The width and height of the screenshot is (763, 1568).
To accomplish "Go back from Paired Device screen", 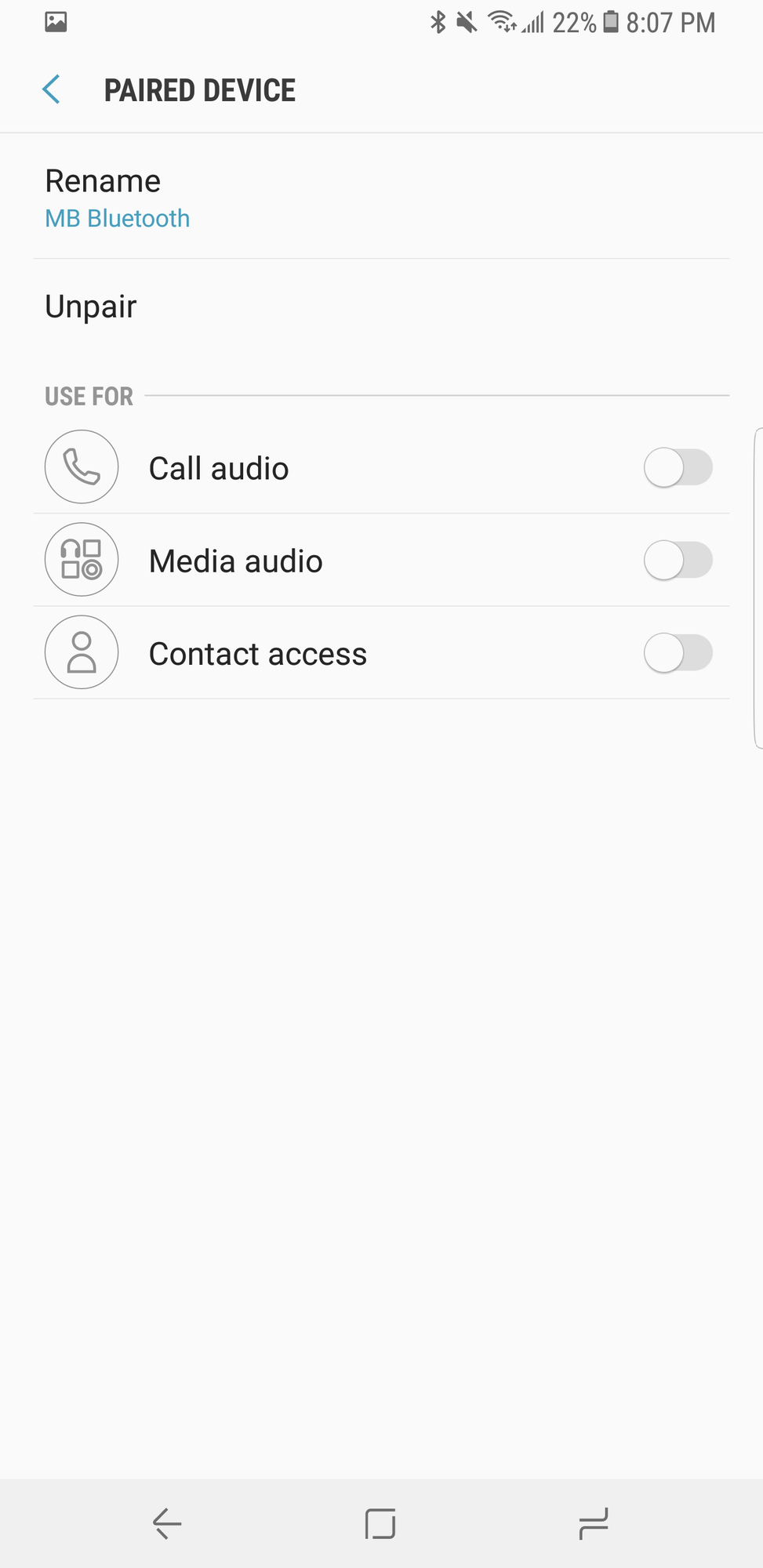I will [x=52, y=89].
